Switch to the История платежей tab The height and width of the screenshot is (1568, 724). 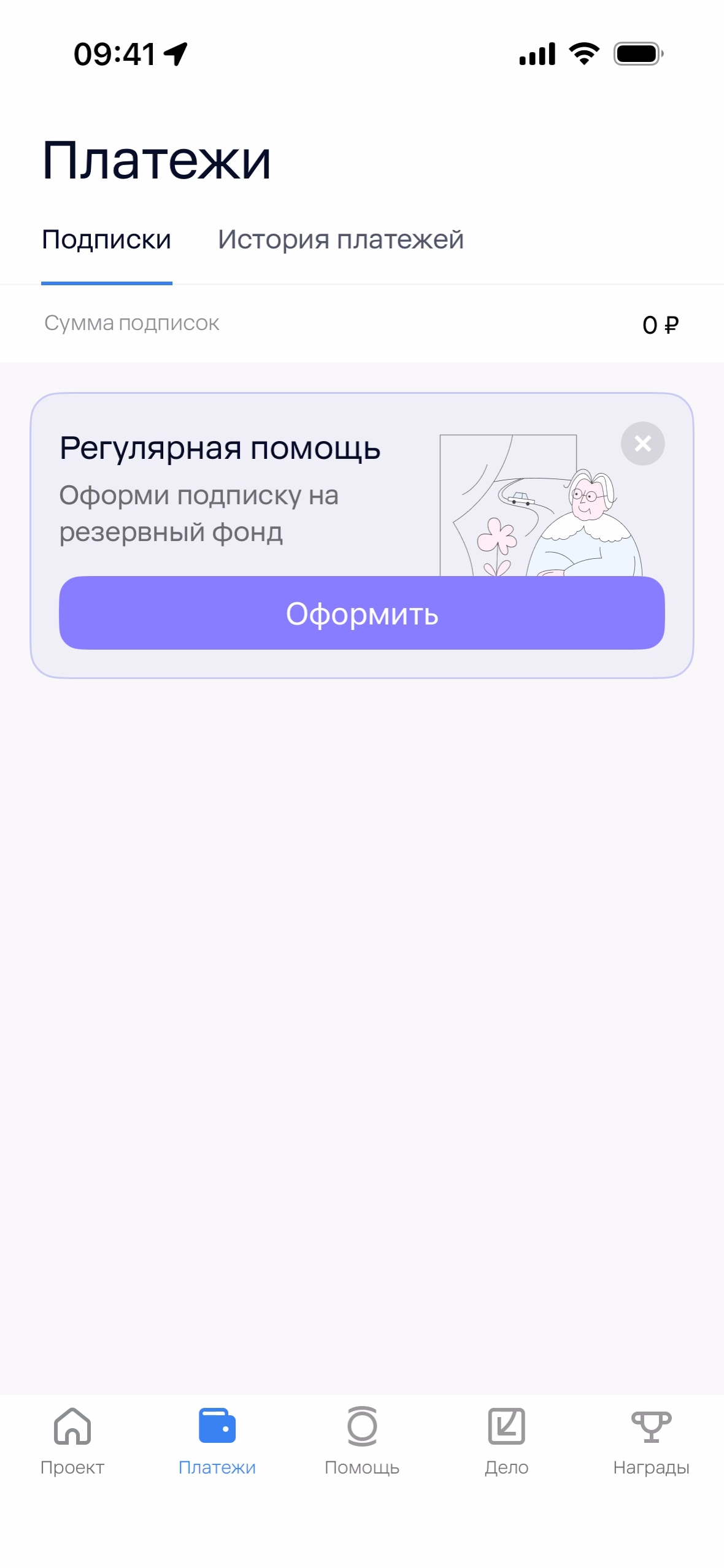click(x=341, y=240)
